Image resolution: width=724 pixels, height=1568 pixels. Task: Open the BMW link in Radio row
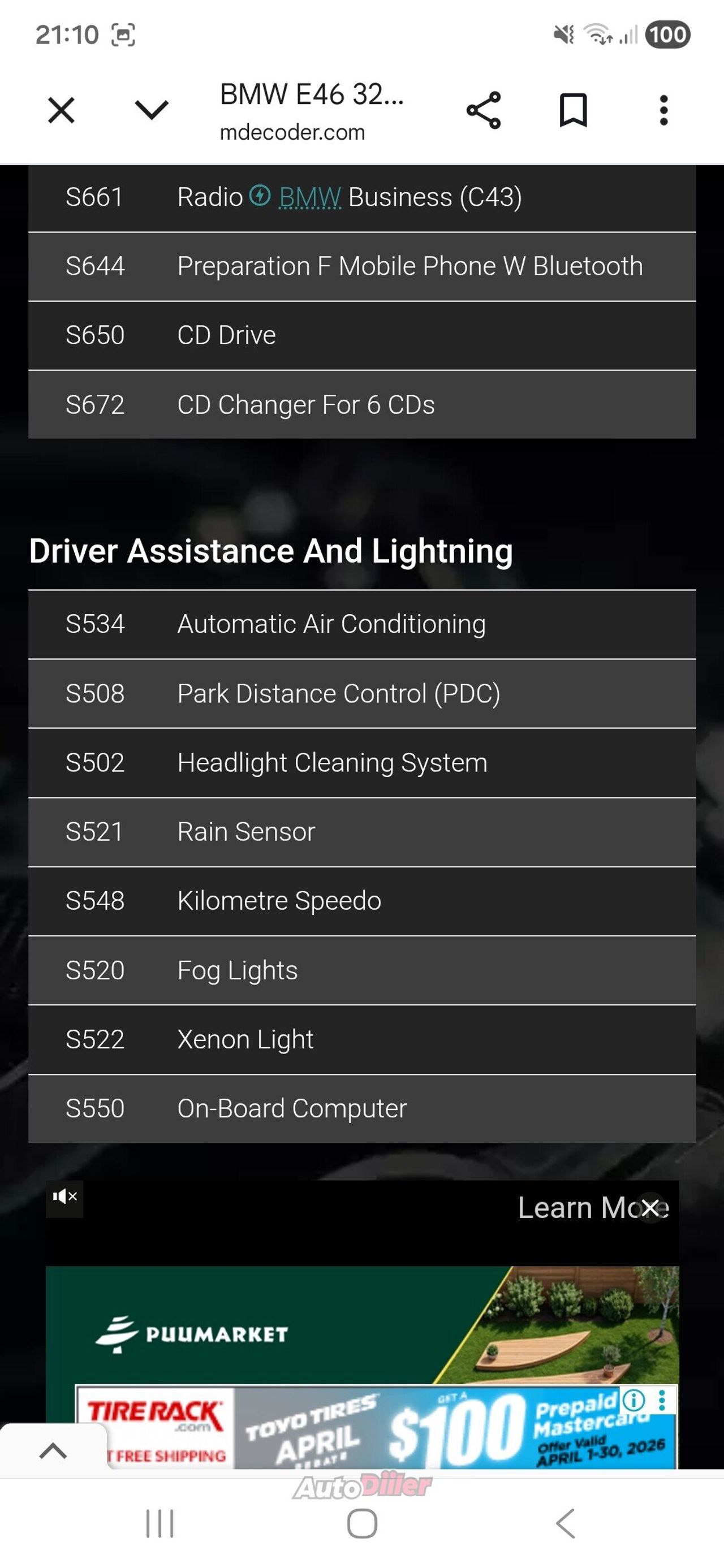[309, 197]
